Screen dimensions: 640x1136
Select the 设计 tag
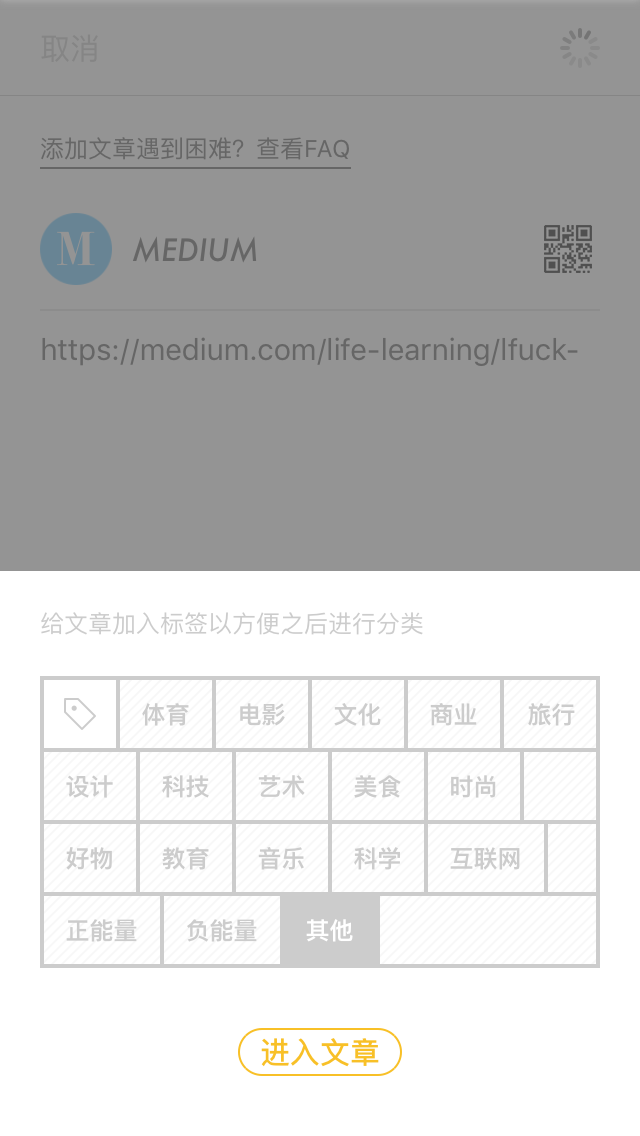(90, 786)
